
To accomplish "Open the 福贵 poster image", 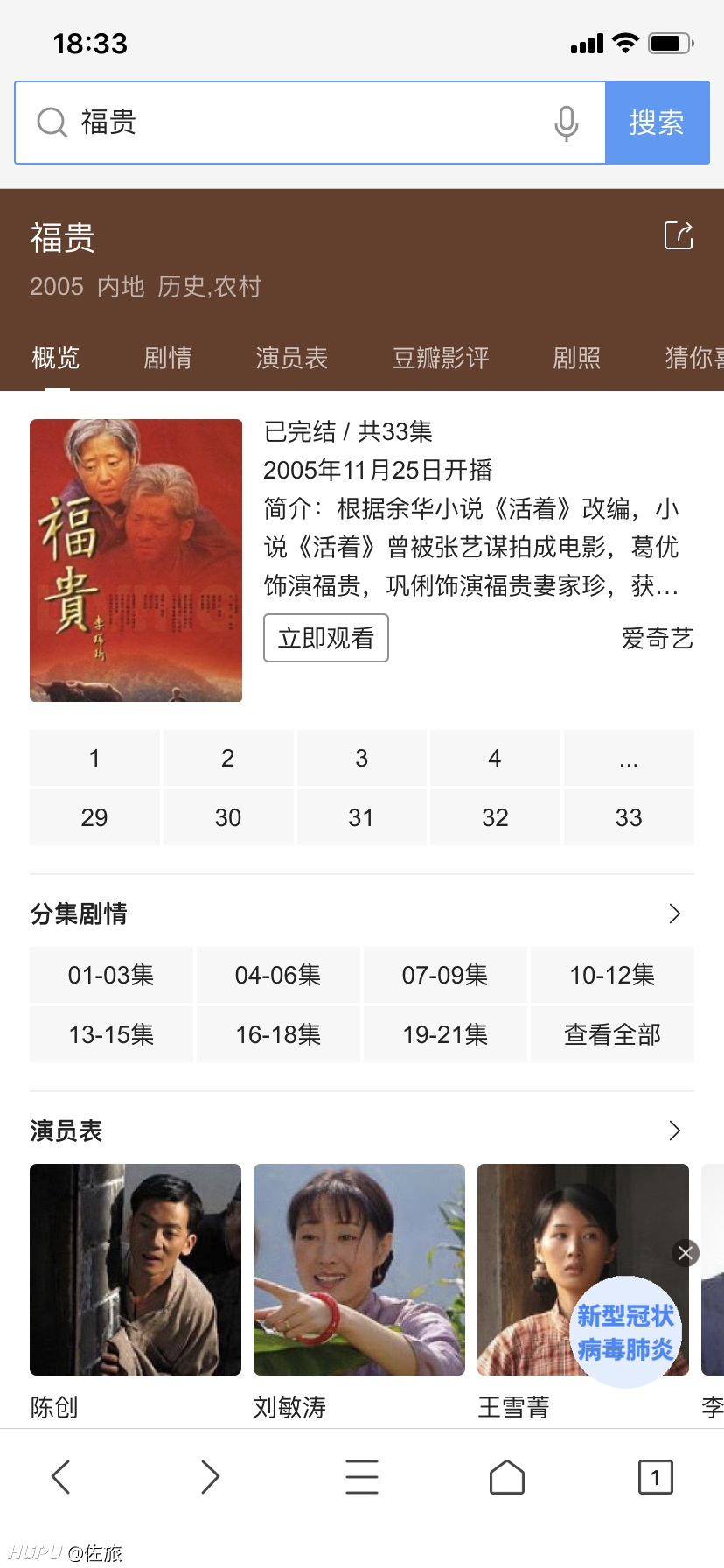I will [136, 560].
